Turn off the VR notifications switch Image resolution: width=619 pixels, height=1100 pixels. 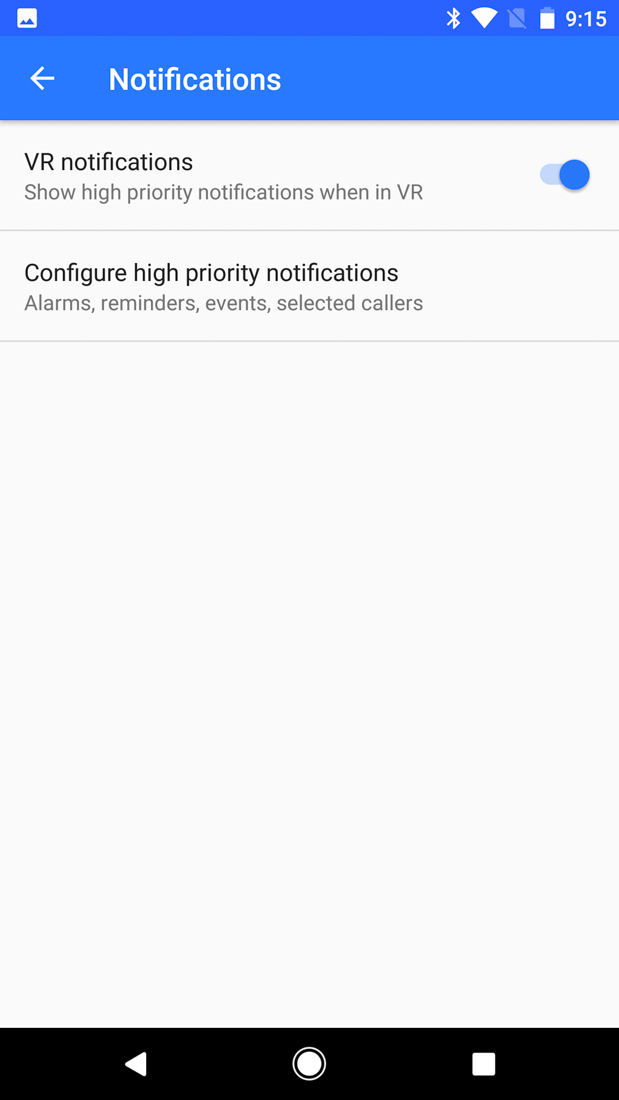[565, 175]
